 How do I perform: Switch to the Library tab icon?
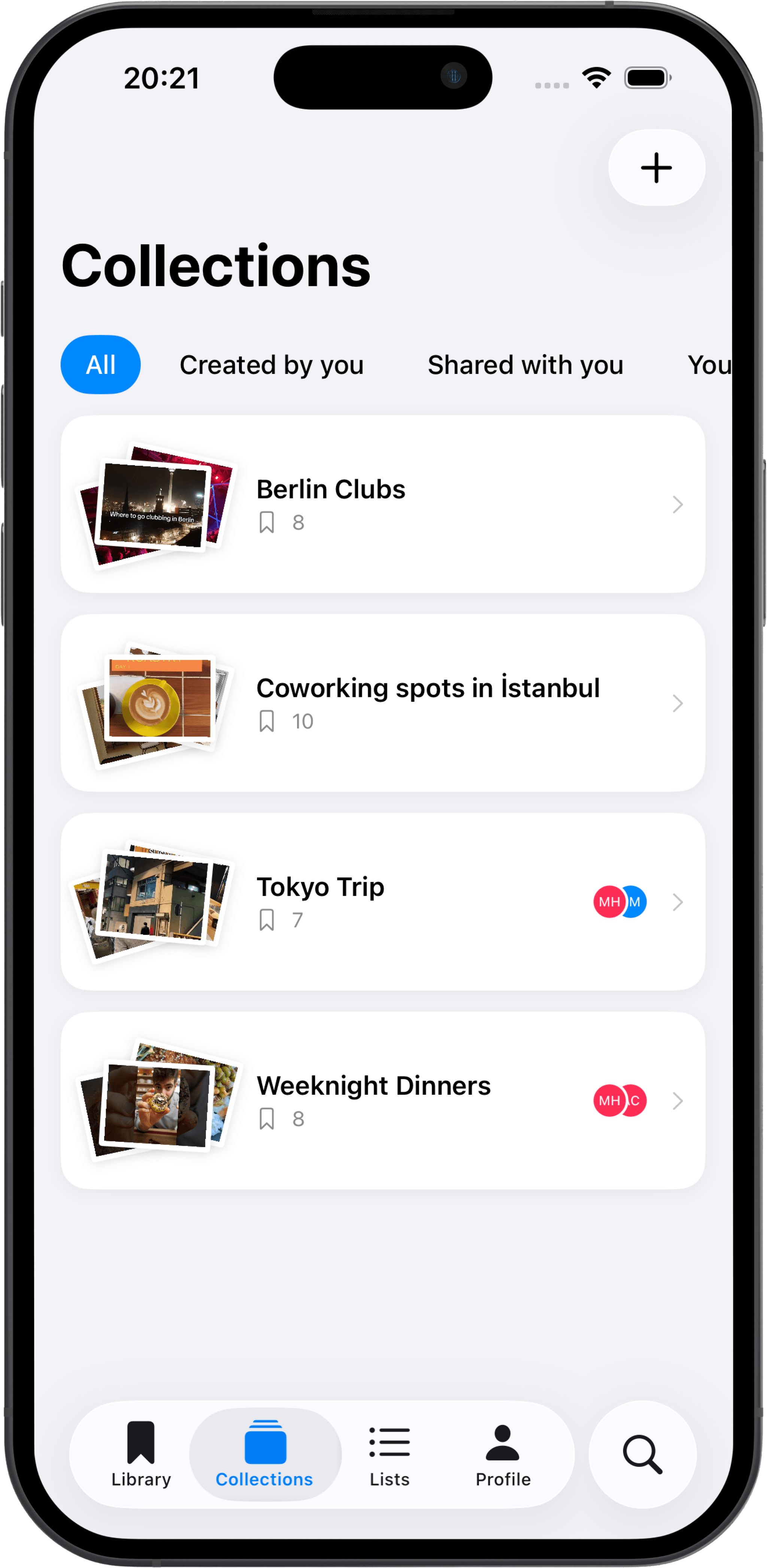[x=140, y=1442]
